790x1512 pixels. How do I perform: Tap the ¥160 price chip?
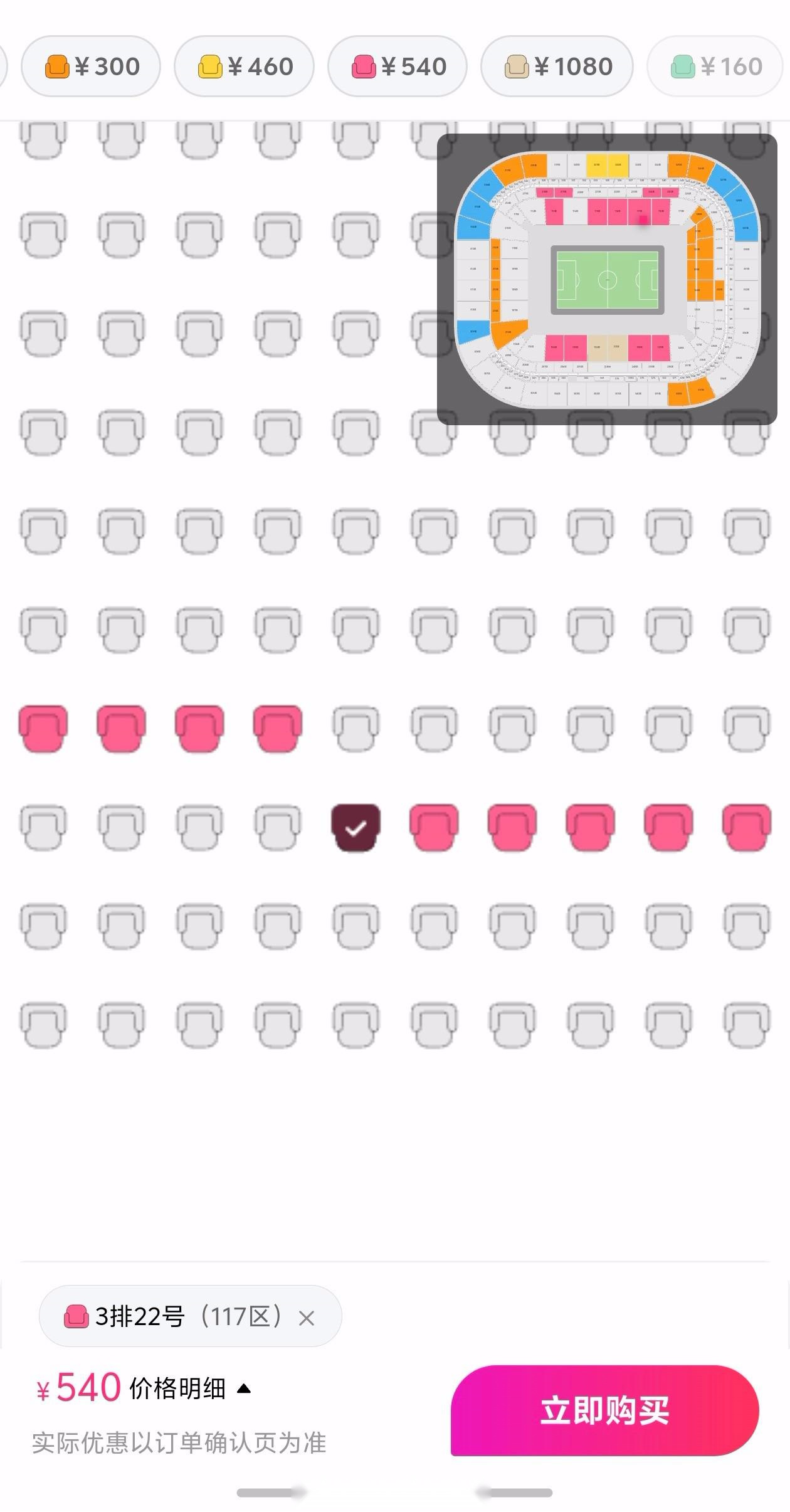click(716, 66)
